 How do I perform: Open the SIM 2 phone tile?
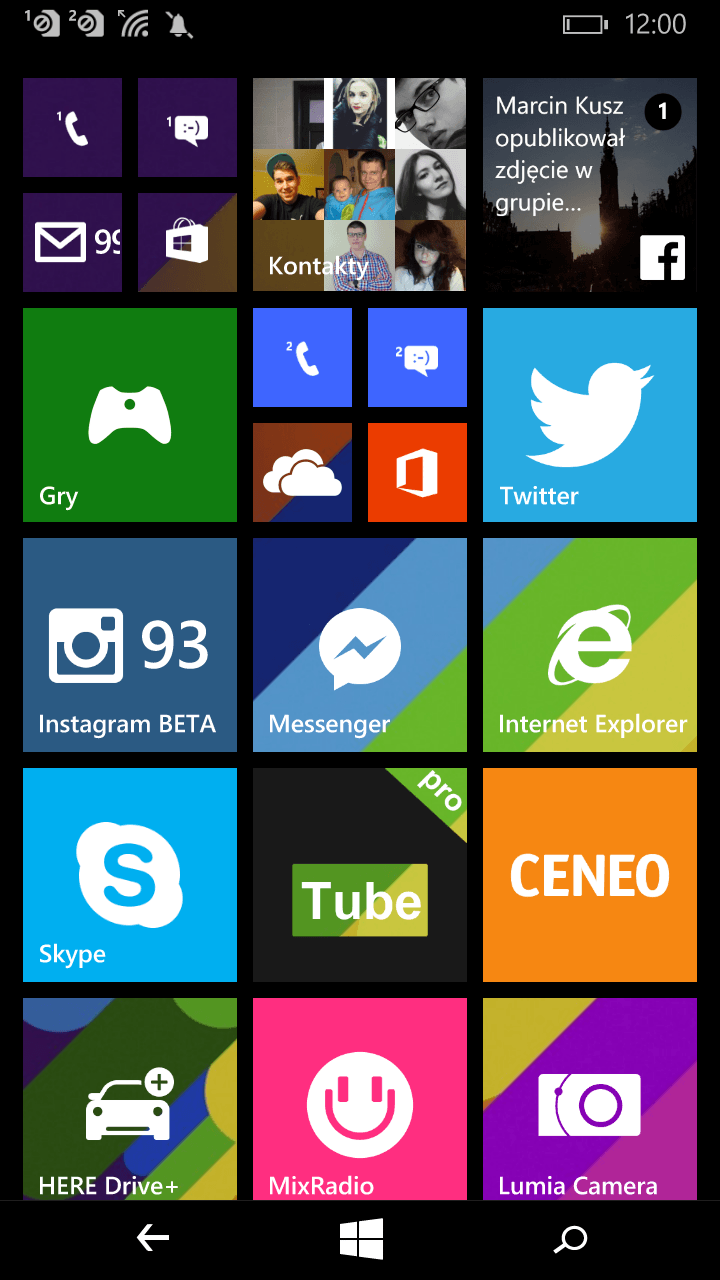[x=302, y=358]
